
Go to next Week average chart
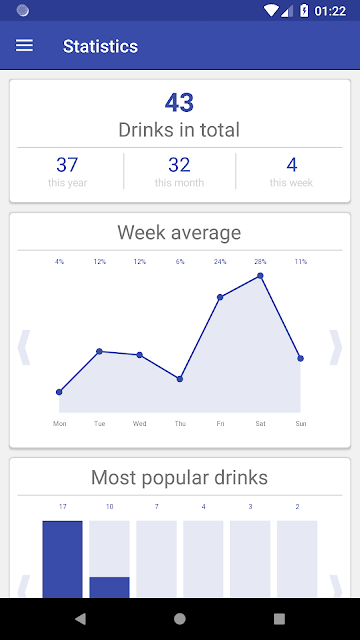pos(336,347)
